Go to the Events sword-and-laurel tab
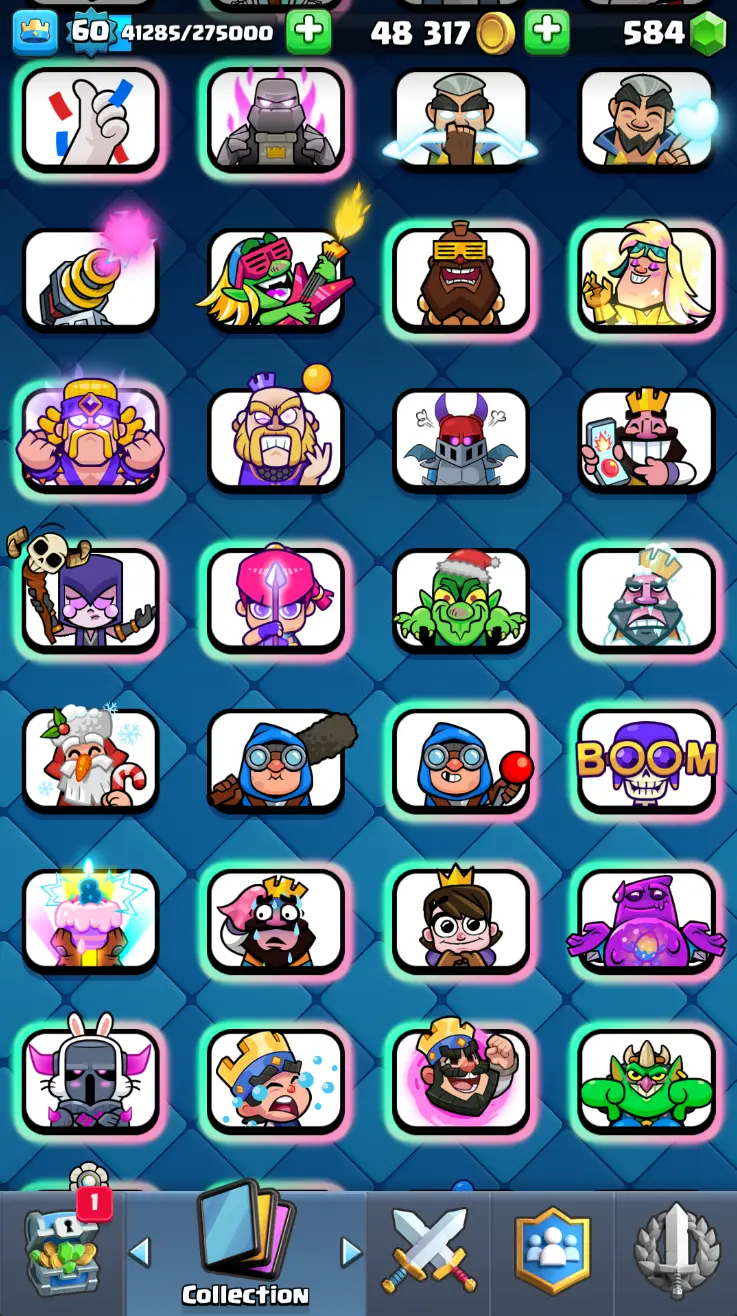 point(677,1251)
